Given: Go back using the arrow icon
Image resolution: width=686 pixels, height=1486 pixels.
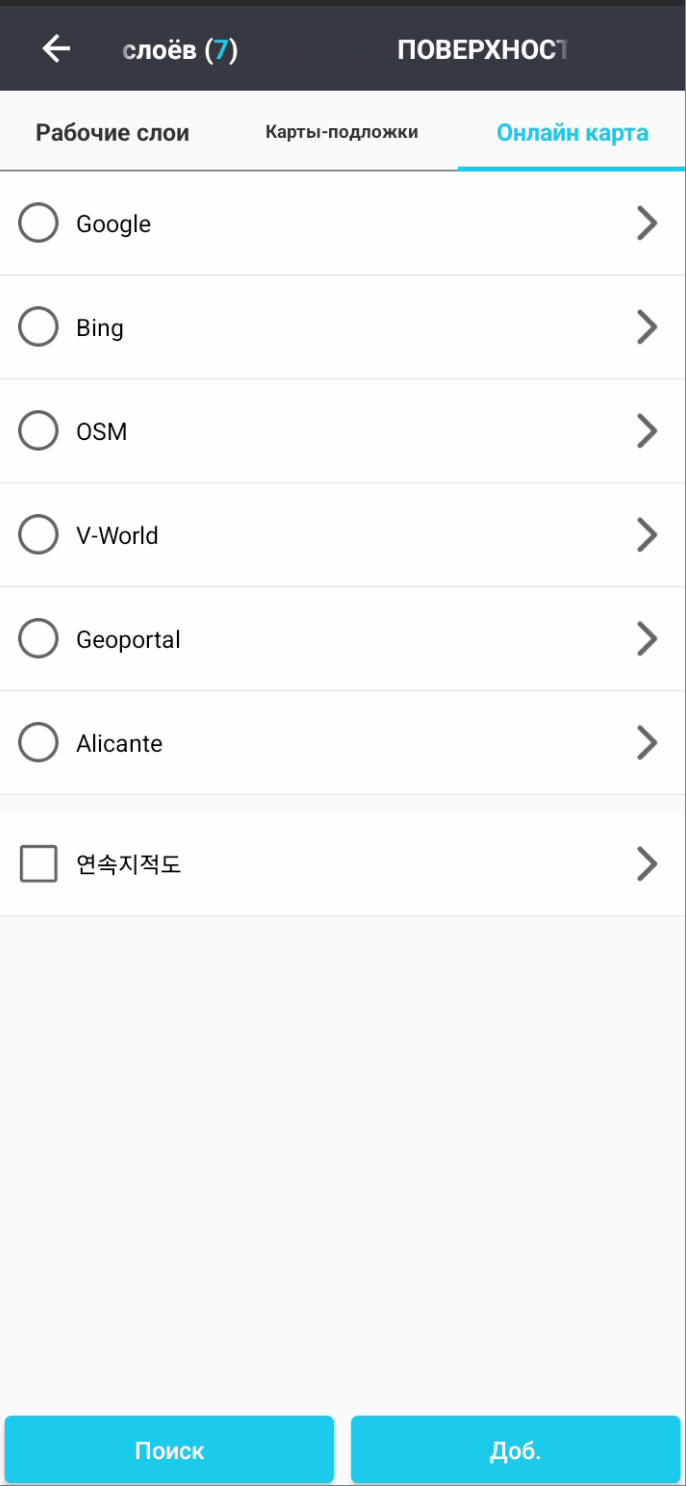Looking at the screenshot, I should (56, 48).
